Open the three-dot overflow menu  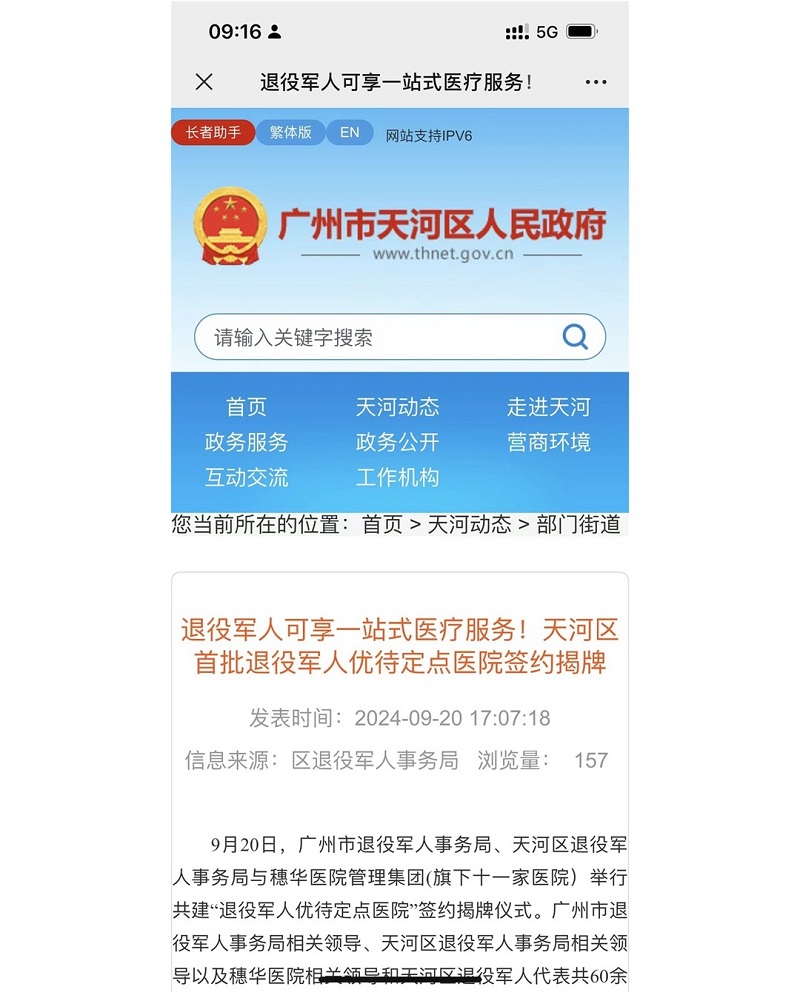pos(596,82)
